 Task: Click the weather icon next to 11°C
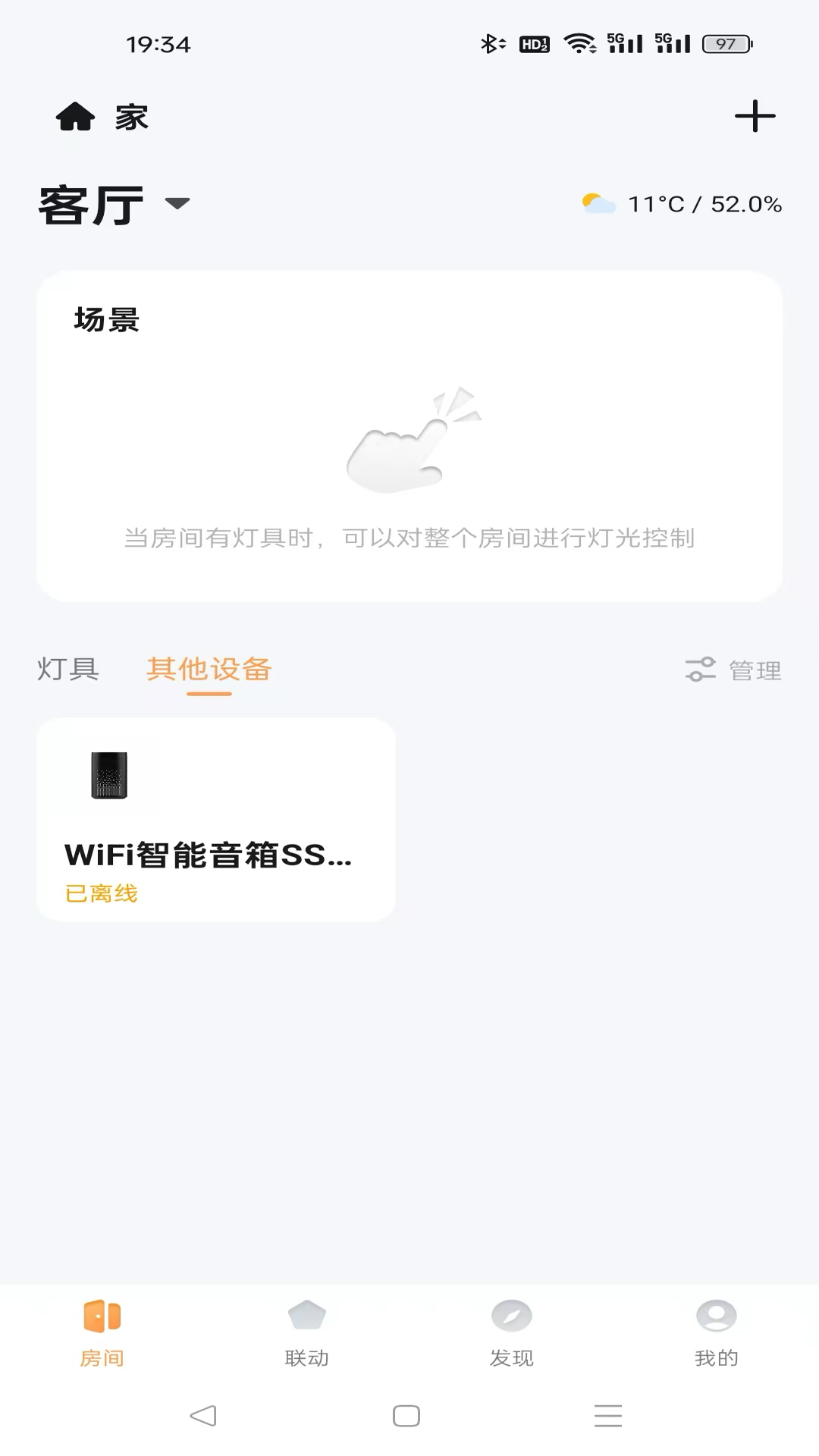point(598,202)
